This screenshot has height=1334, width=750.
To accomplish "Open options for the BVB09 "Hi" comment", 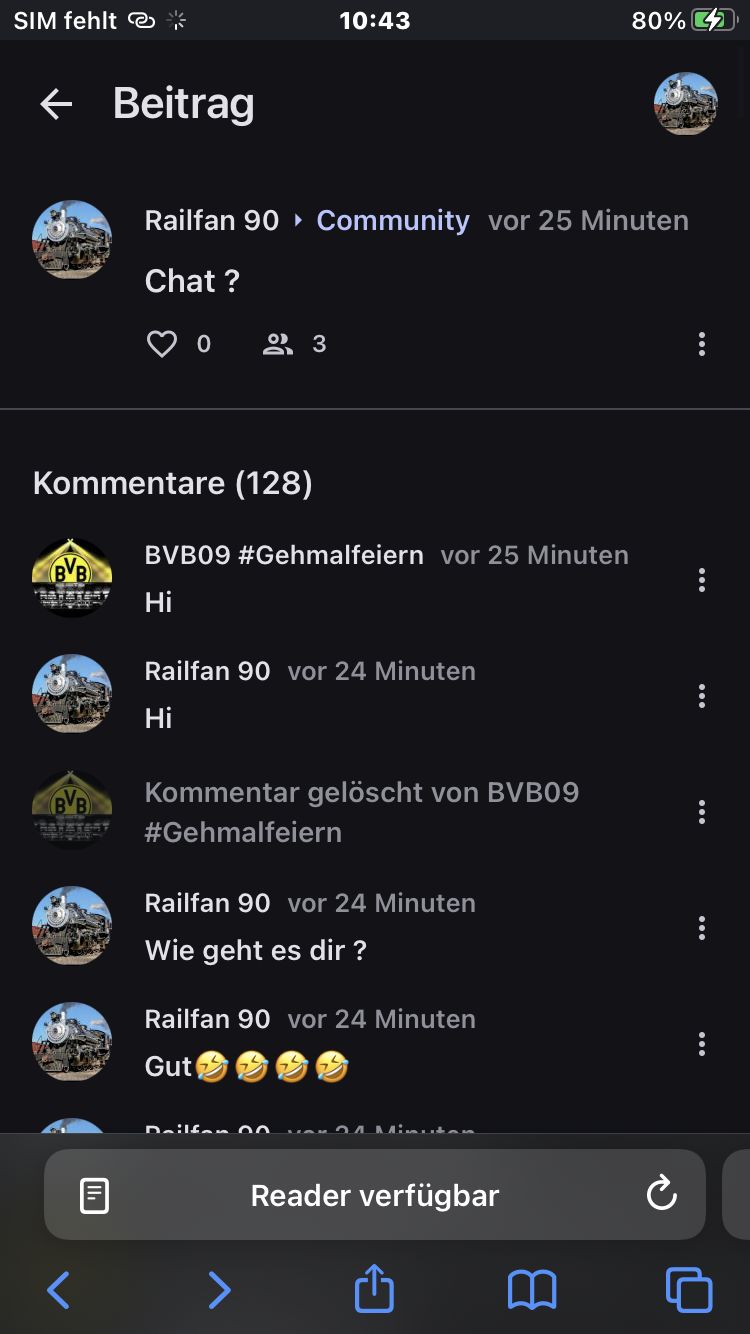I will pos(701,580).
